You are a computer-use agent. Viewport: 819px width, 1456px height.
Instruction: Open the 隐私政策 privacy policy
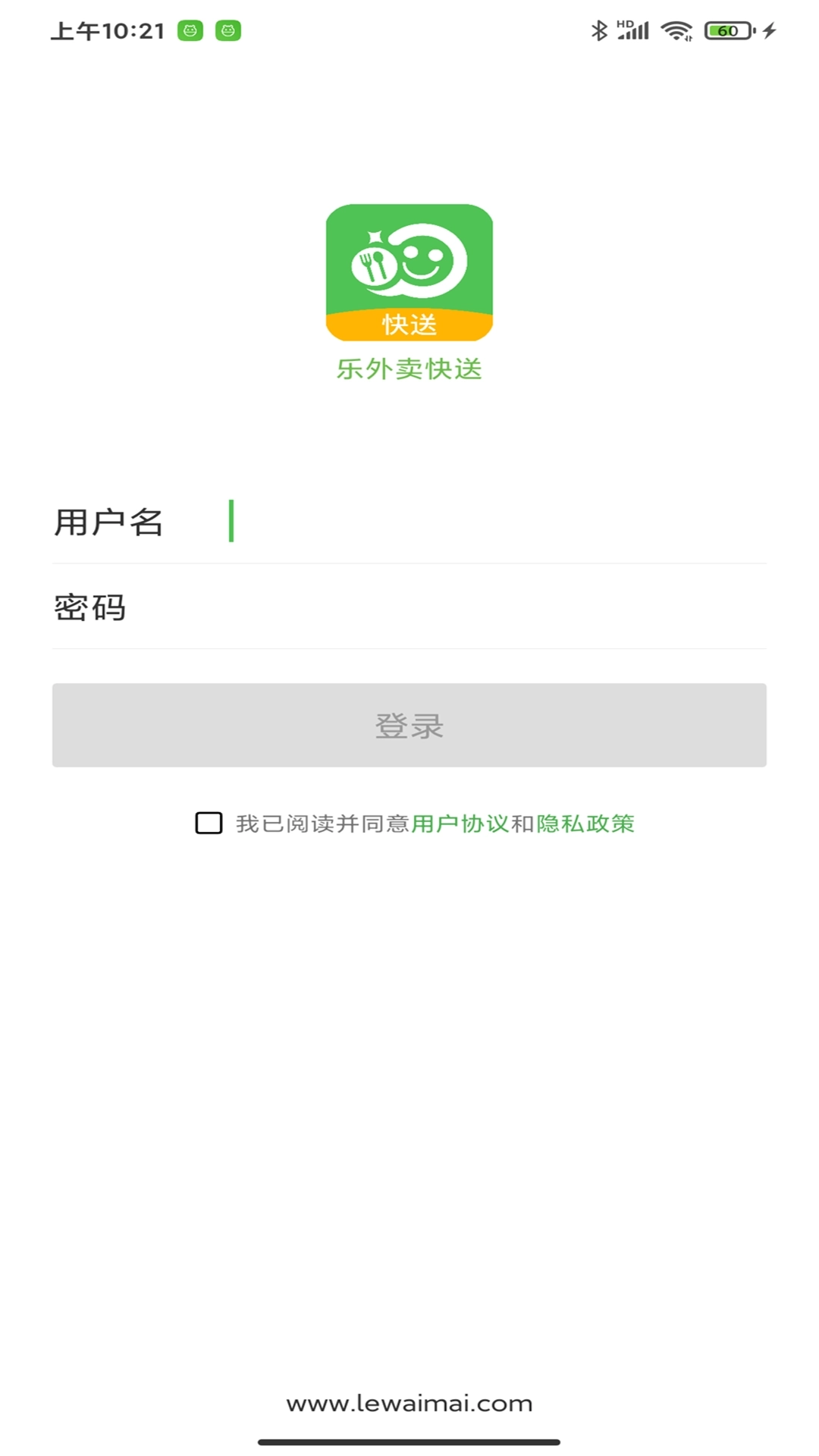tap(585, 824)
